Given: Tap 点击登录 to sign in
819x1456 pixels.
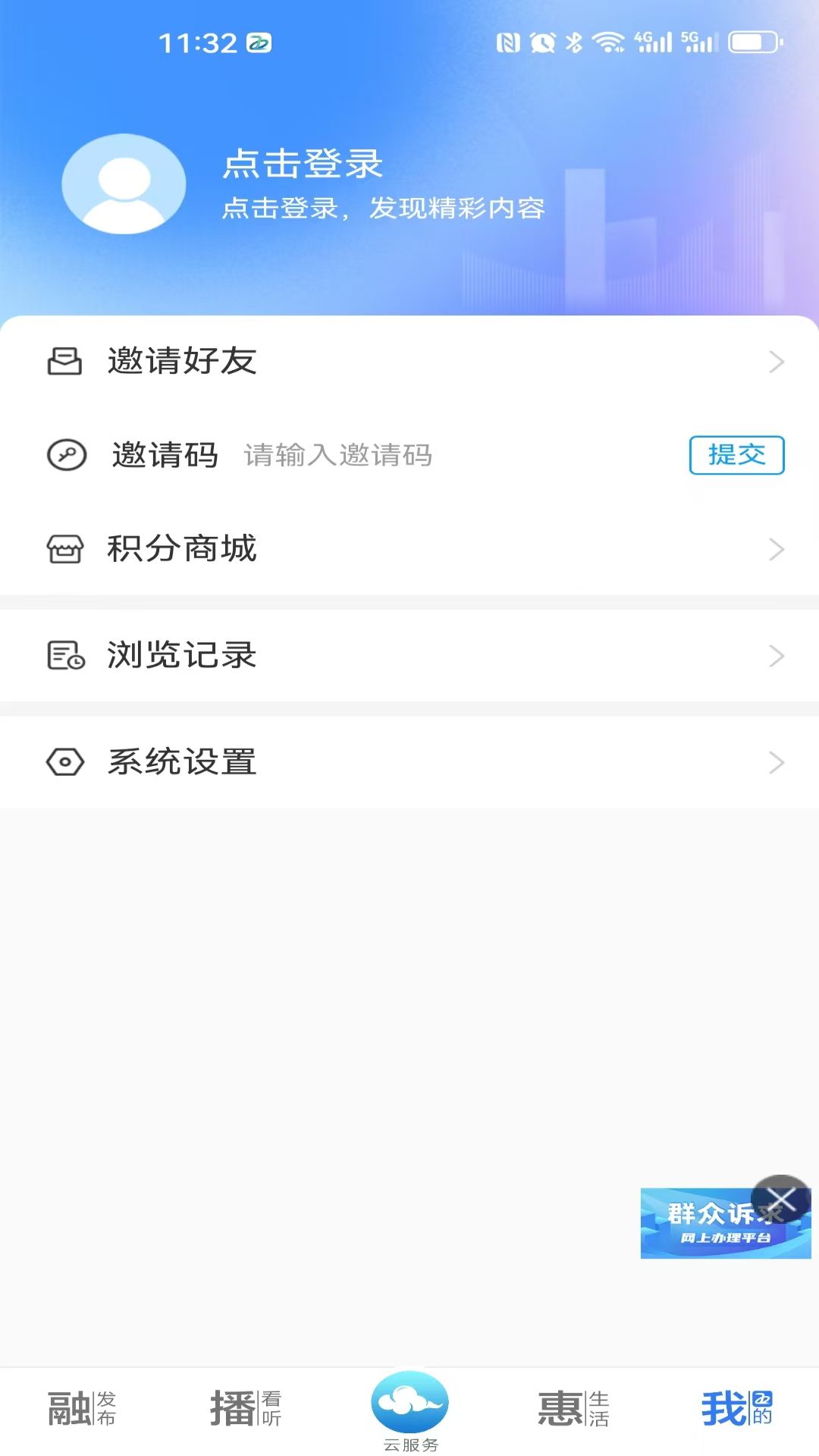Looking at the screenshot, I should [x=303, y=164].
